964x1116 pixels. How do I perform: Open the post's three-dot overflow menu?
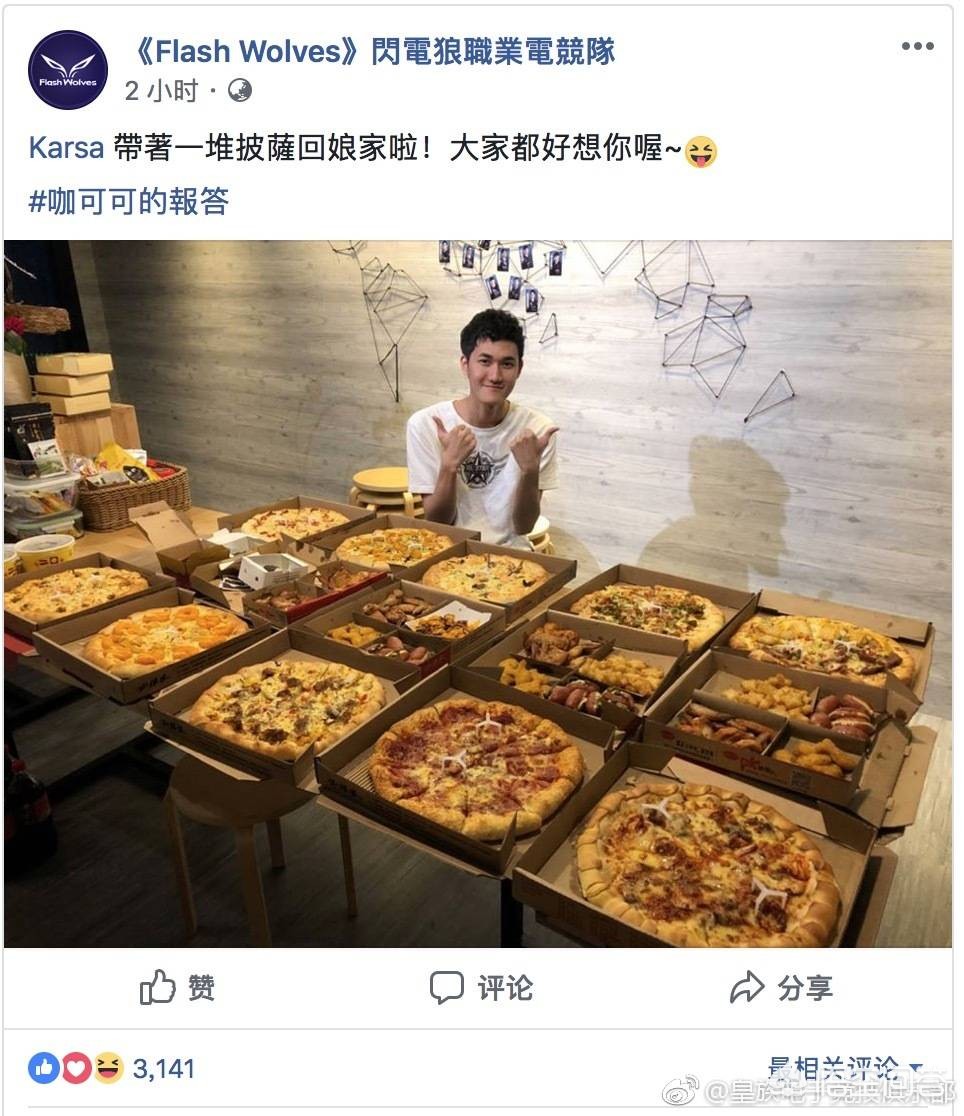pos(917,47)
